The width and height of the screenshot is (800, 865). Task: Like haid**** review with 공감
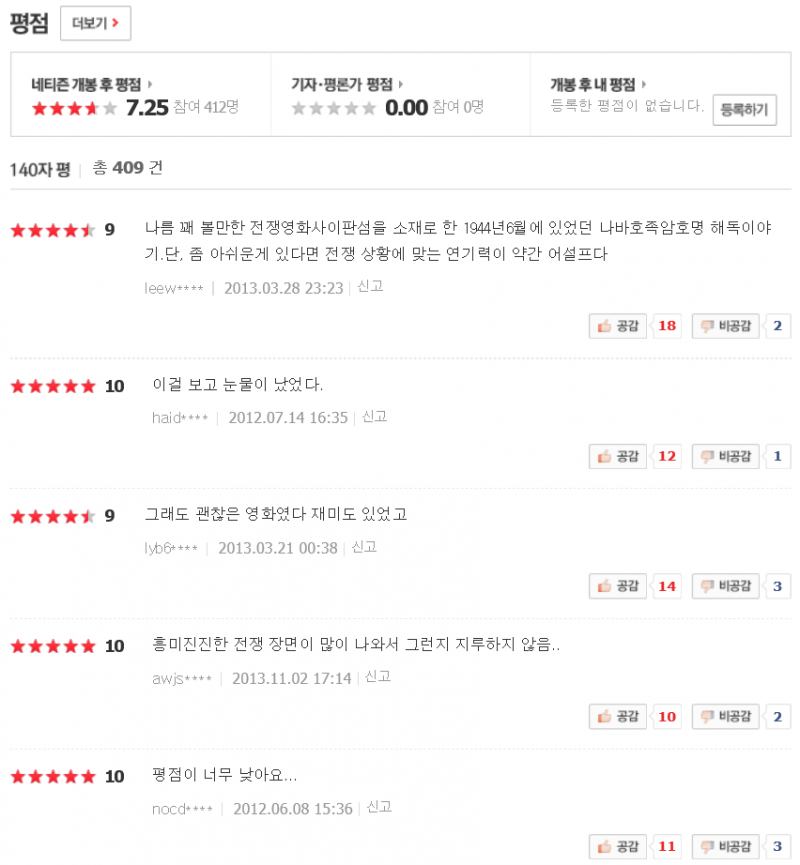coord(618,457)
